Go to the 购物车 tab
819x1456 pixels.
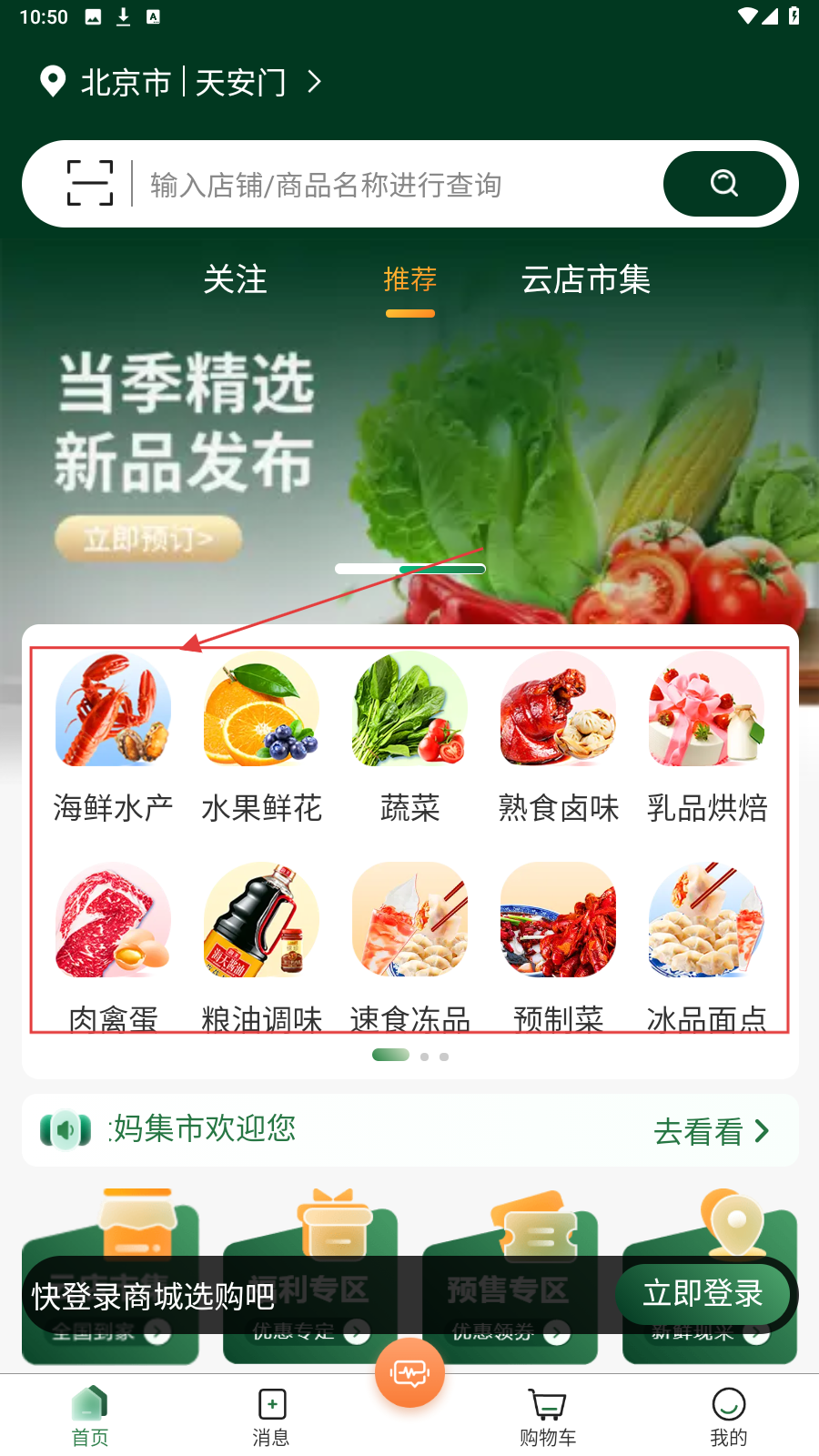pyautogui.click(x=548, y=1417)
